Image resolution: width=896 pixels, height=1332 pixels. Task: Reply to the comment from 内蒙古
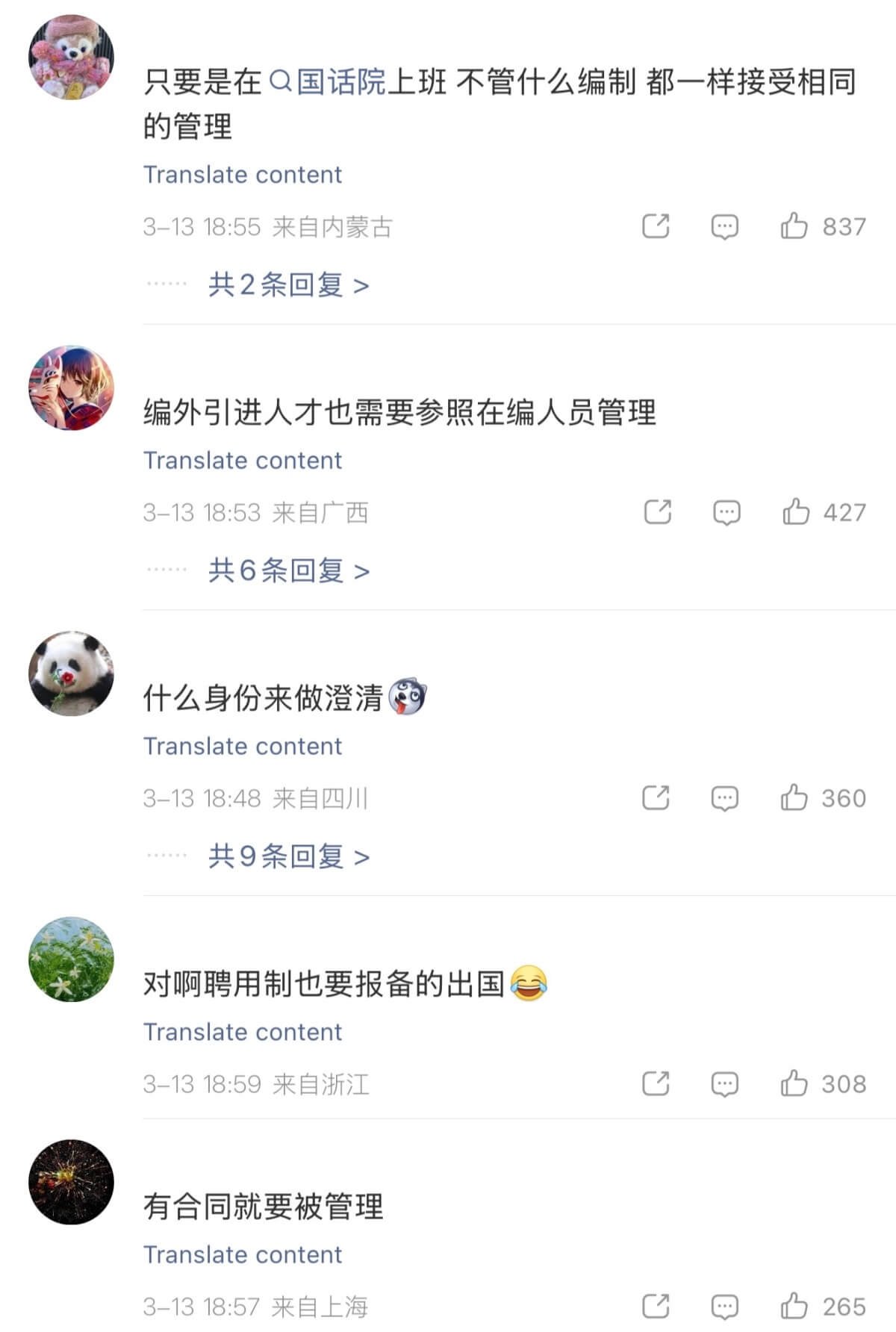point(724,225)
